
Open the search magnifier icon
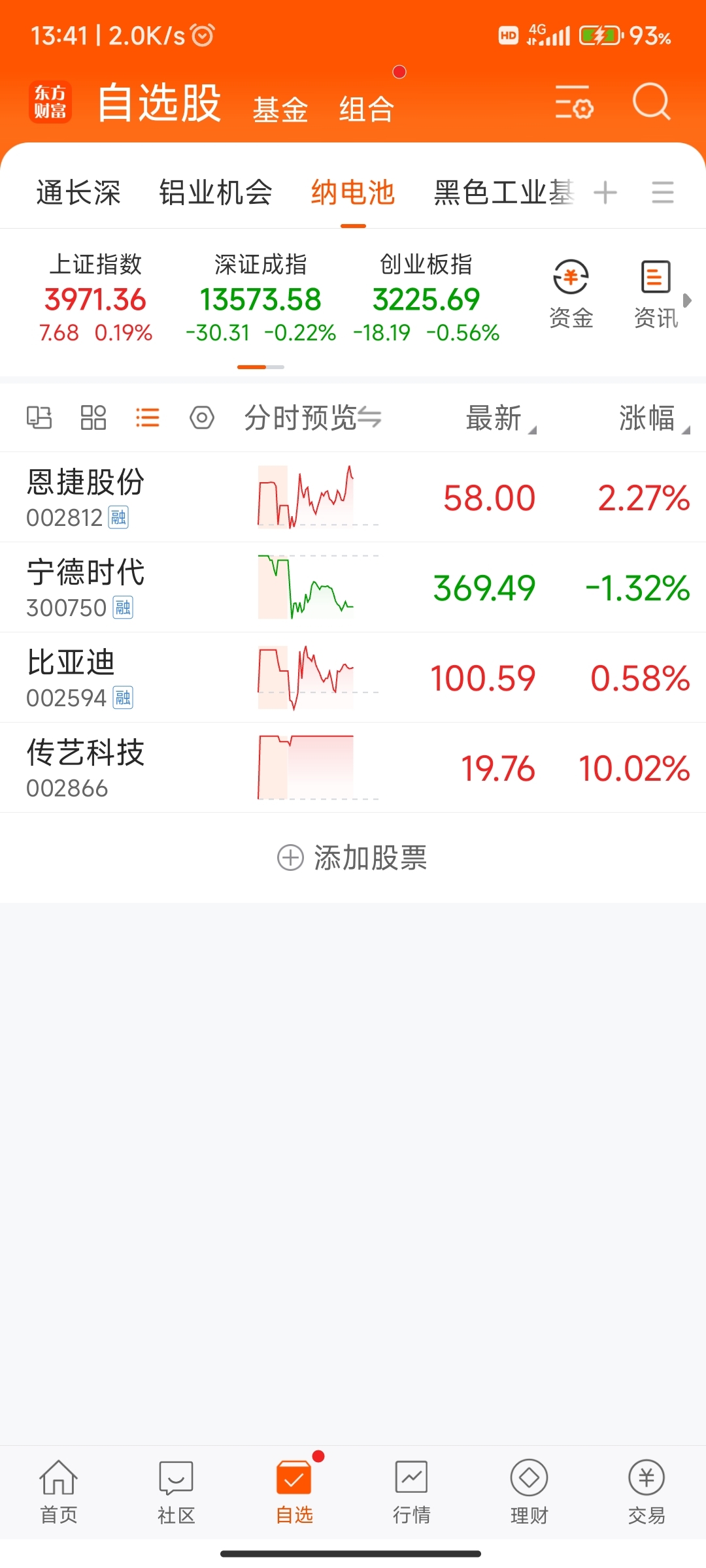point(652,102)
